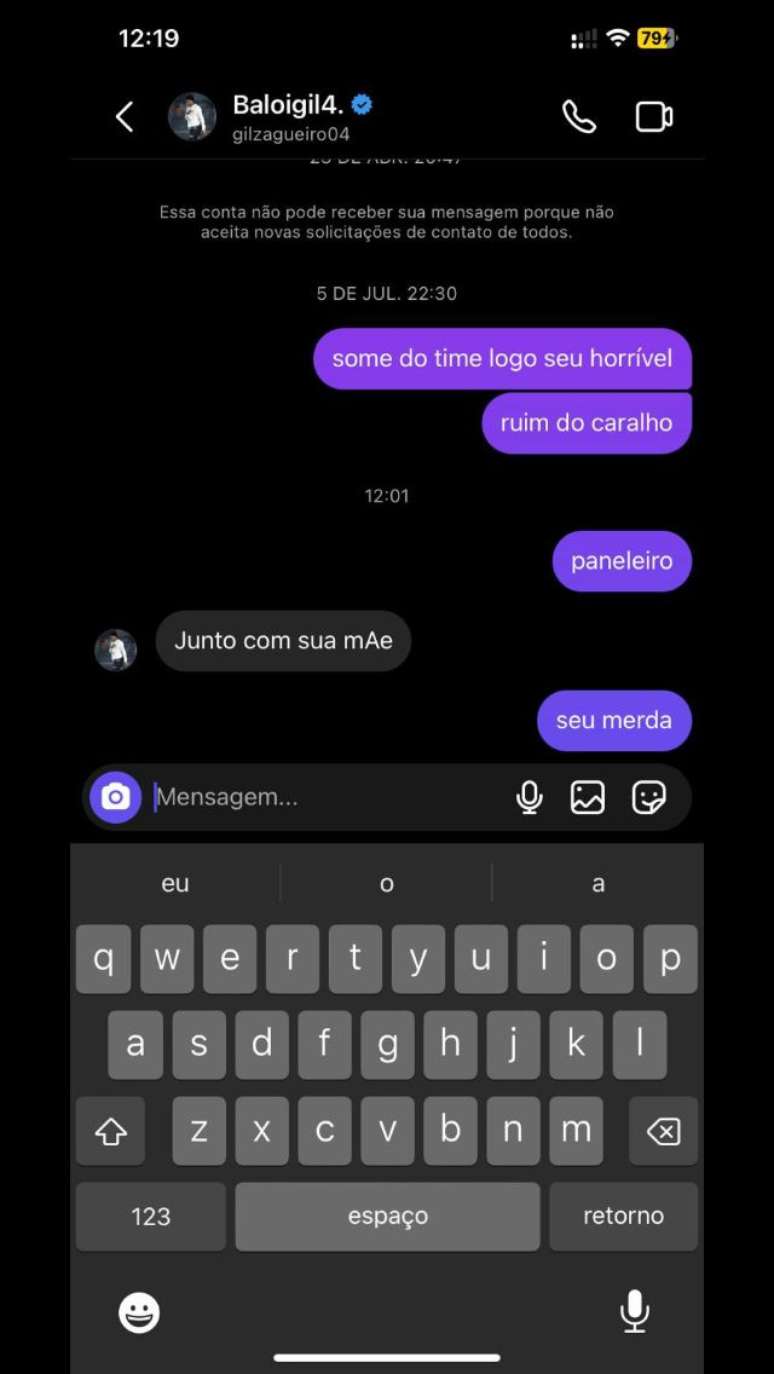The width and height of the screenshot is (774, 1374).
Task: Open the sticker picker
Action: pyautogui.click(x=649, y=797)
